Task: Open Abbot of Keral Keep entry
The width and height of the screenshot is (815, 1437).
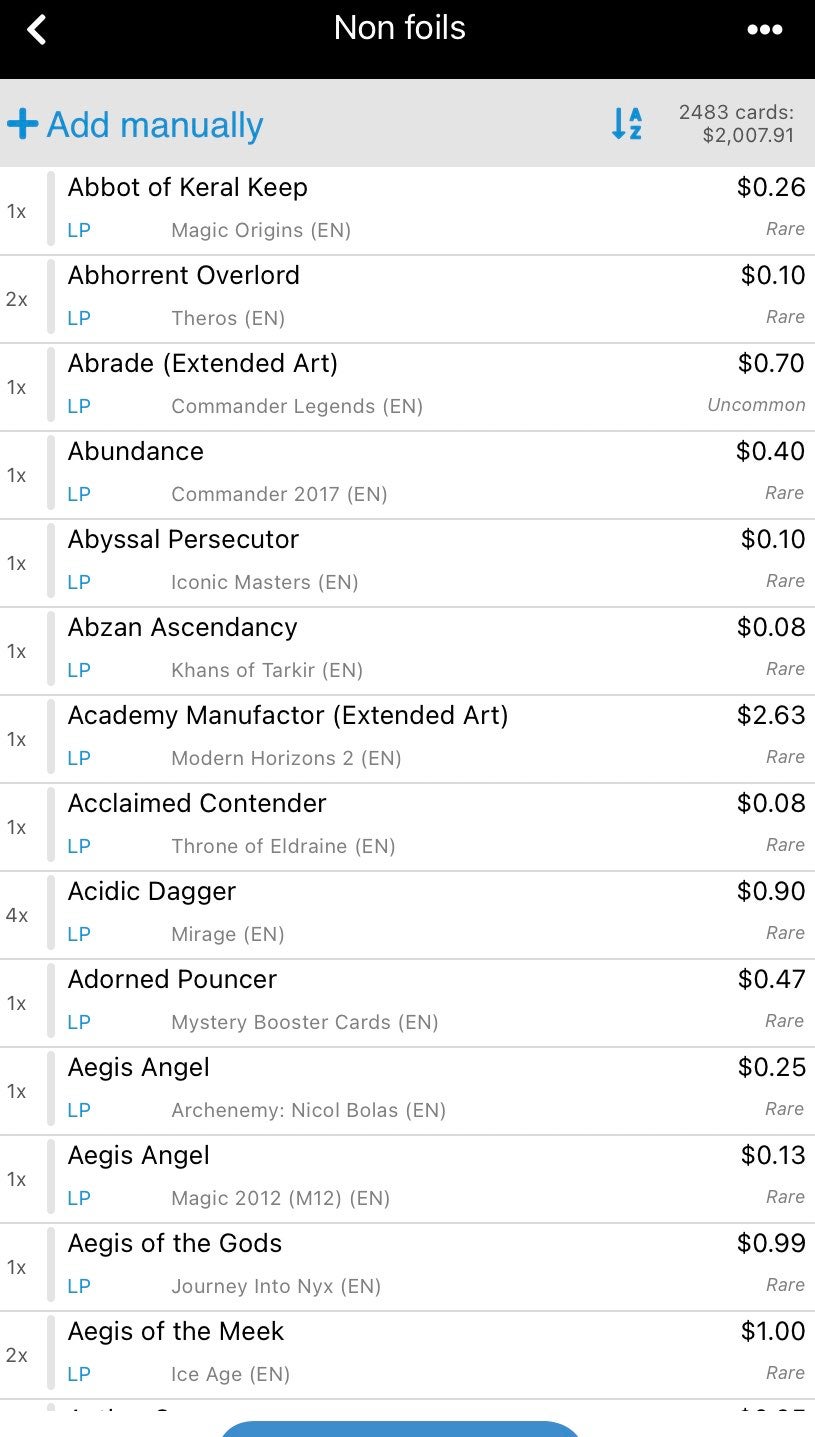Action: coord(407,211)
